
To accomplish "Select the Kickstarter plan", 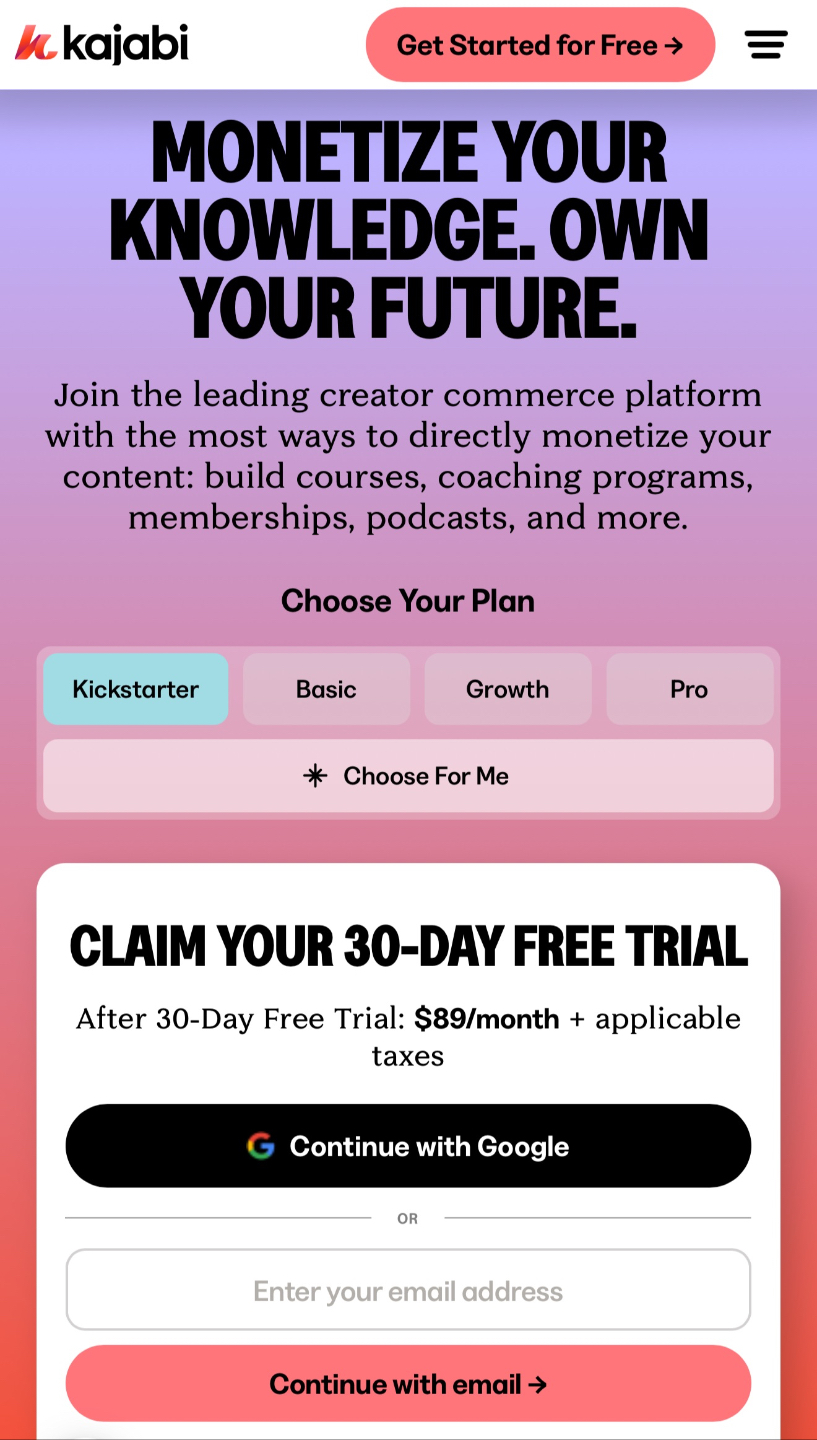I will click(136, 689).
